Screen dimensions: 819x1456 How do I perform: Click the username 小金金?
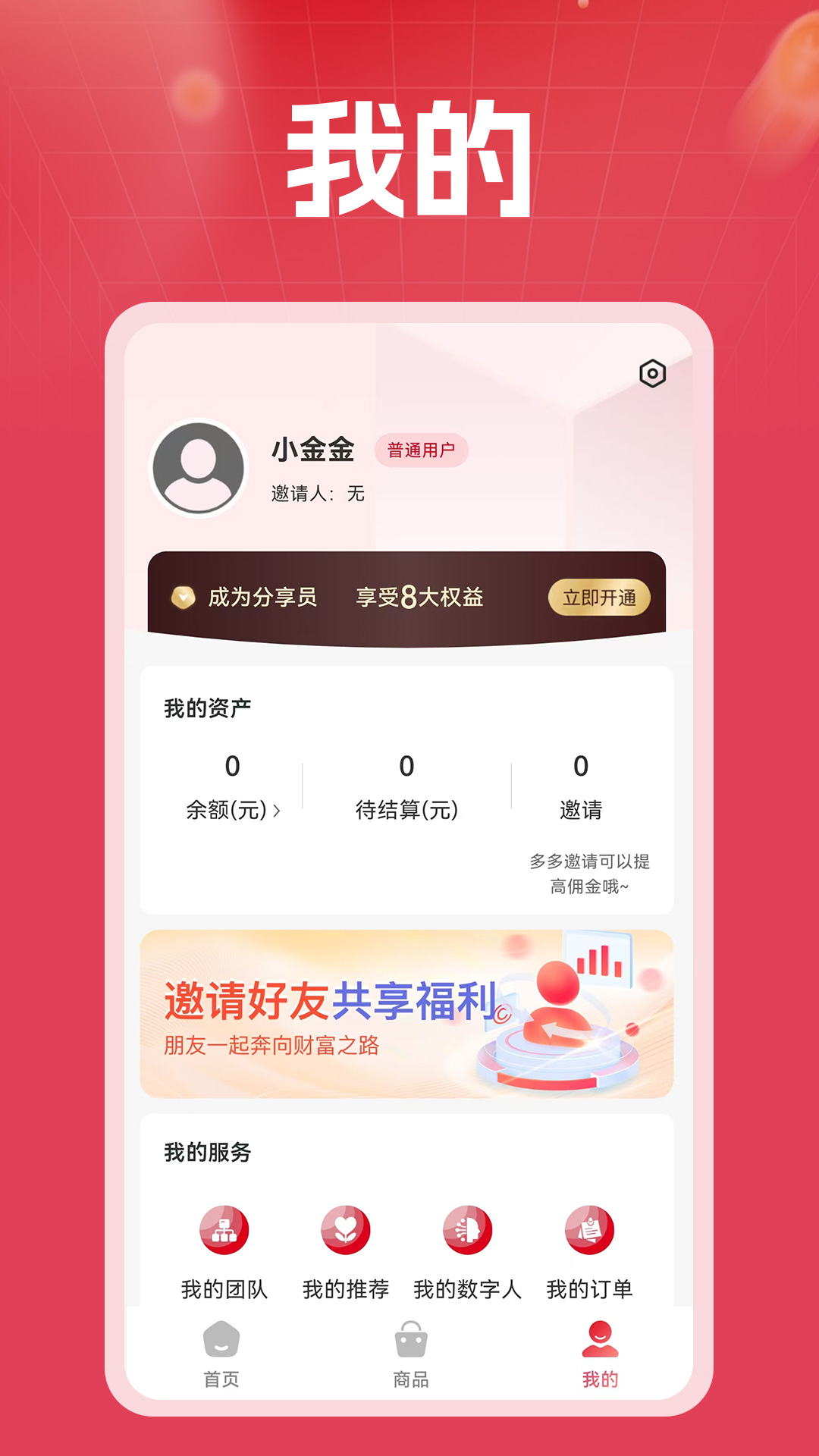(x=313, y=449)
